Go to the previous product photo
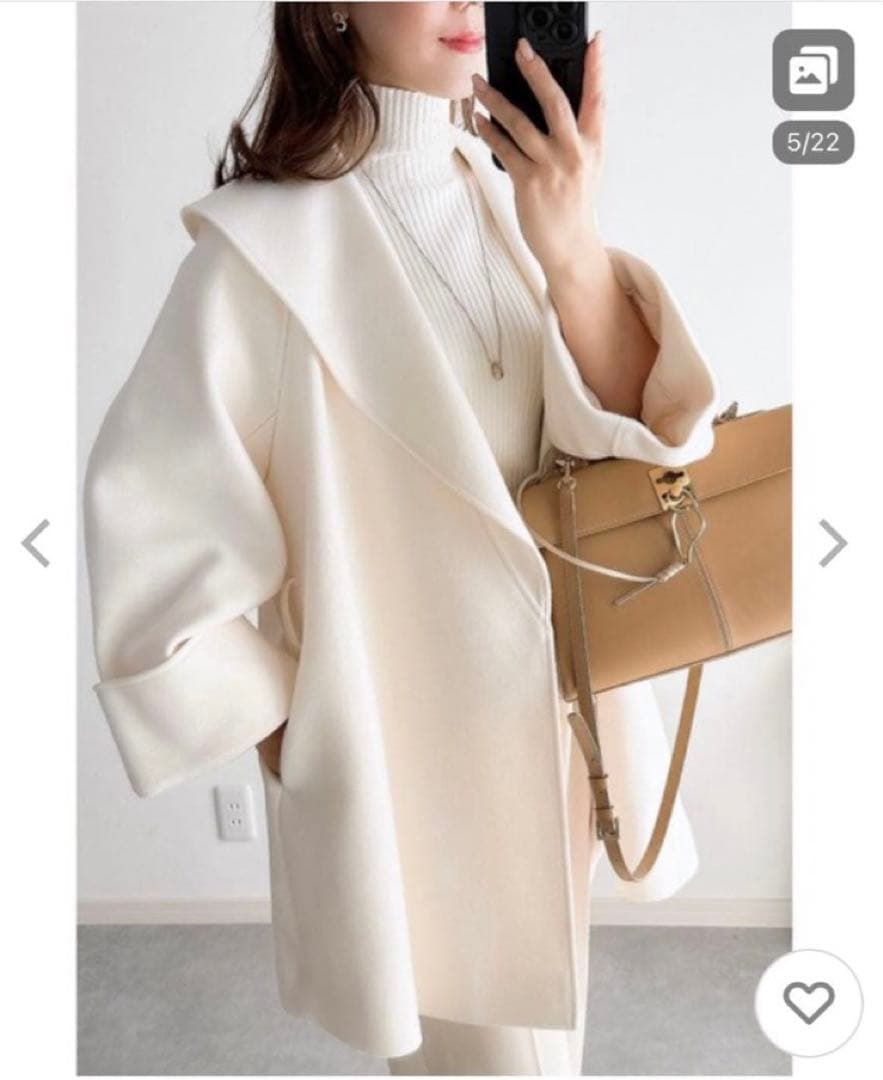The image size is (883, 1080). click(x=36, y=544)
